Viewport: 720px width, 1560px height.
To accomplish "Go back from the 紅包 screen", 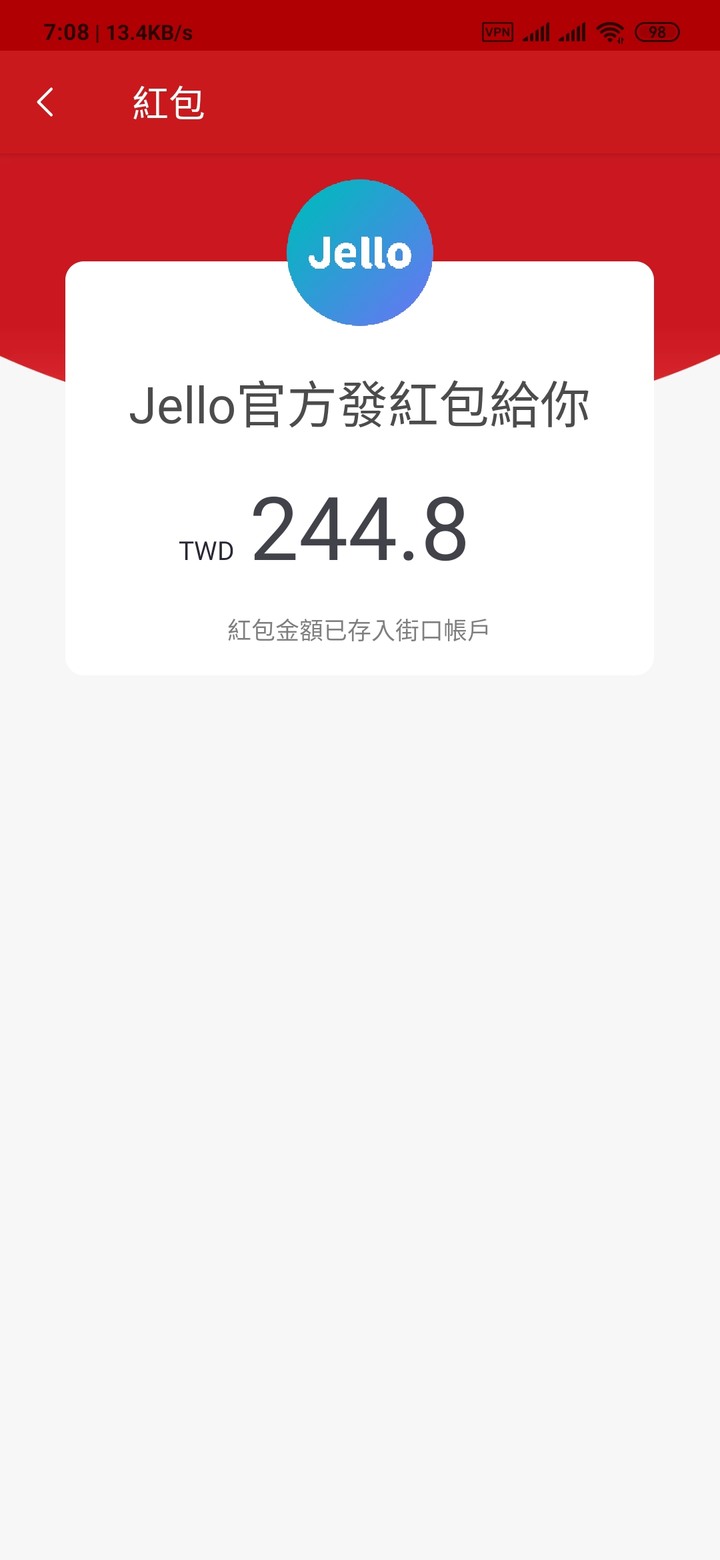I will (x=45, y=102).
